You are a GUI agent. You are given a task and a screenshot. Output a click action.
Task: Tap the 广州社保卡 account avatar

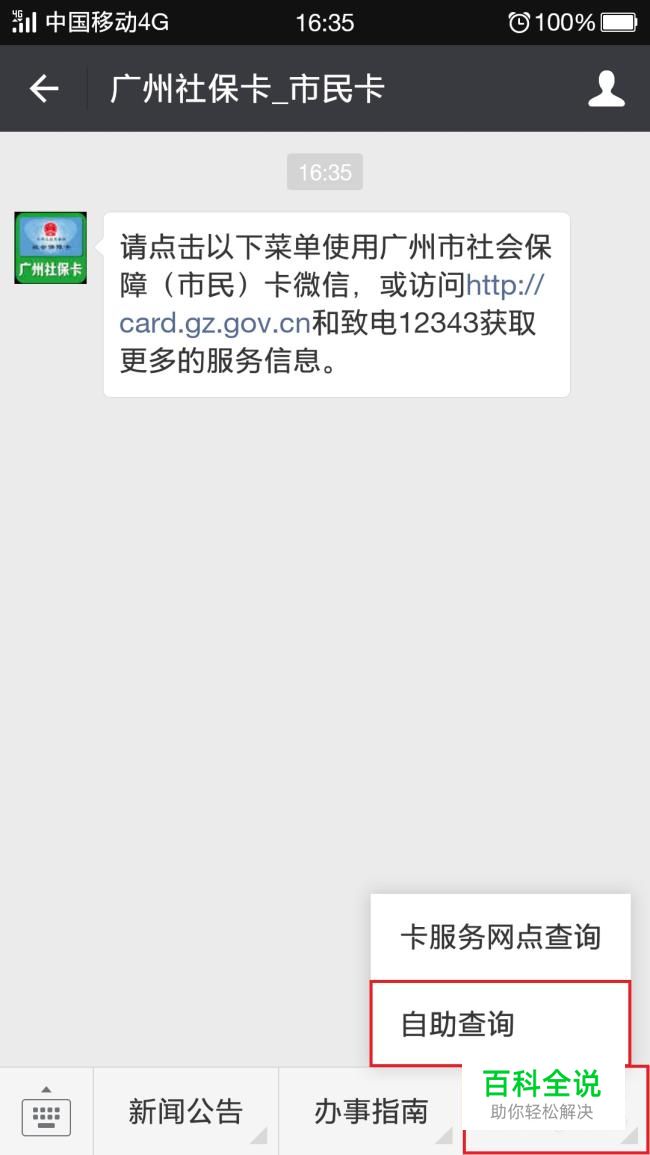(51, 248)
